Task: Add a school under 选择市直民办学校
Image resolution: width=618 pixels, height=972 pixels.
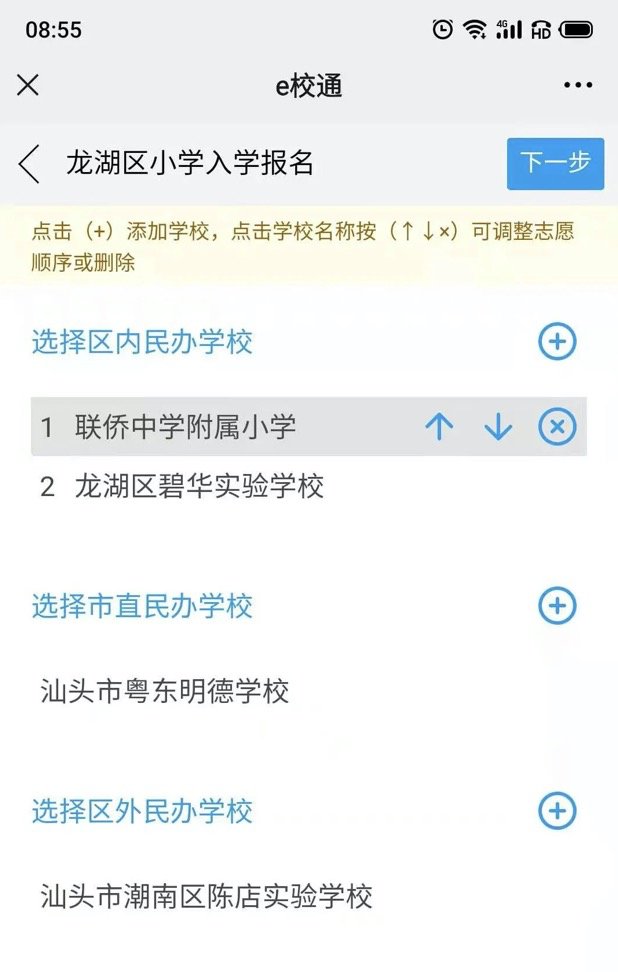Action: tap(557, 606)
